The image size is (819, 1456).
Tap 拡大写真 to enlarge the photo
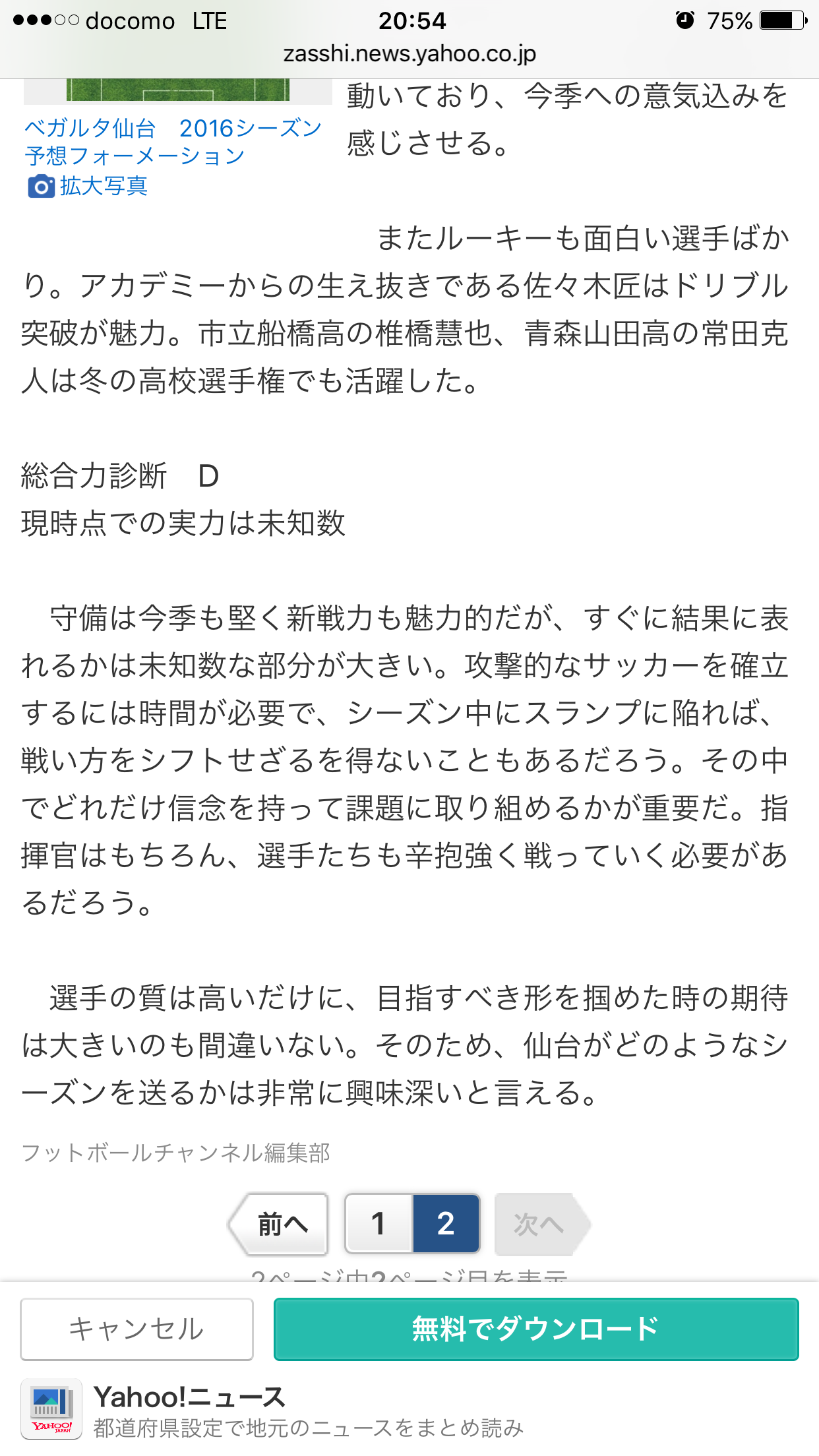[88, 187]
